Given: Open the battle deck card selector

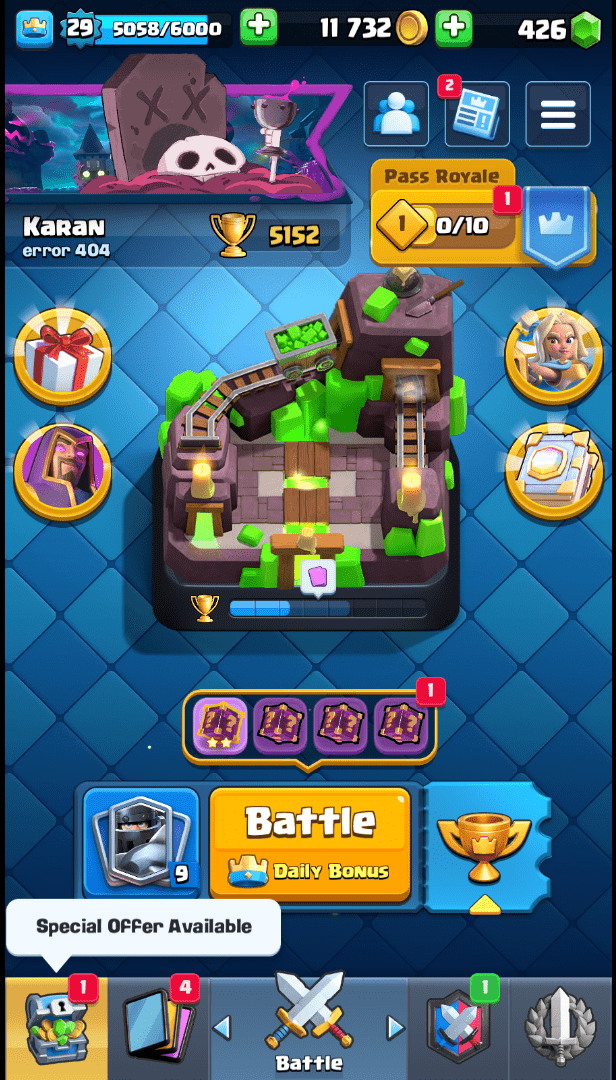Looking at the screenshot, I should (x=141, y=842).
